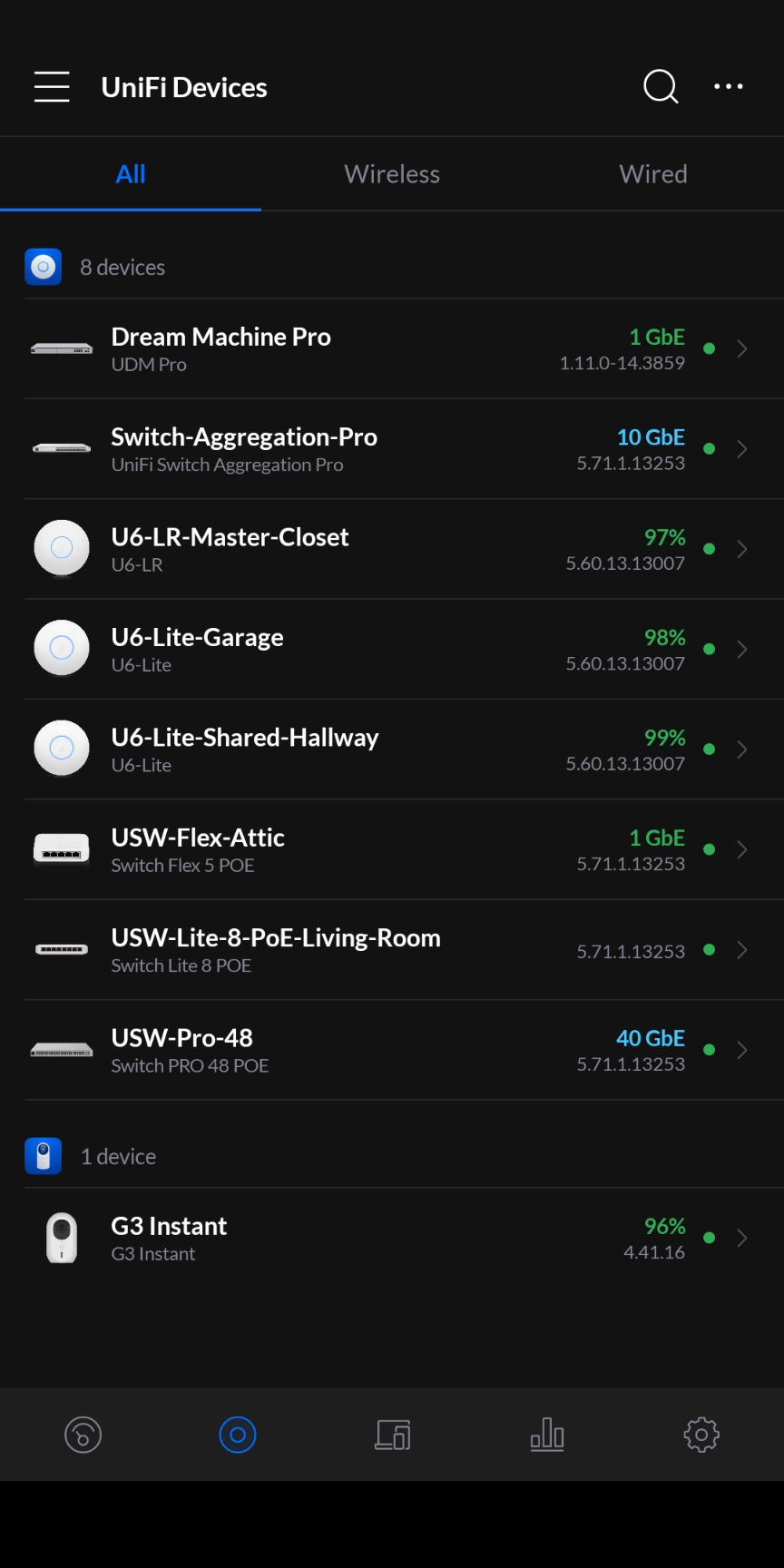Open settings gear in bottom bar
Image resolution: width=784 pixels, height=1568 pixels.
701,1435
